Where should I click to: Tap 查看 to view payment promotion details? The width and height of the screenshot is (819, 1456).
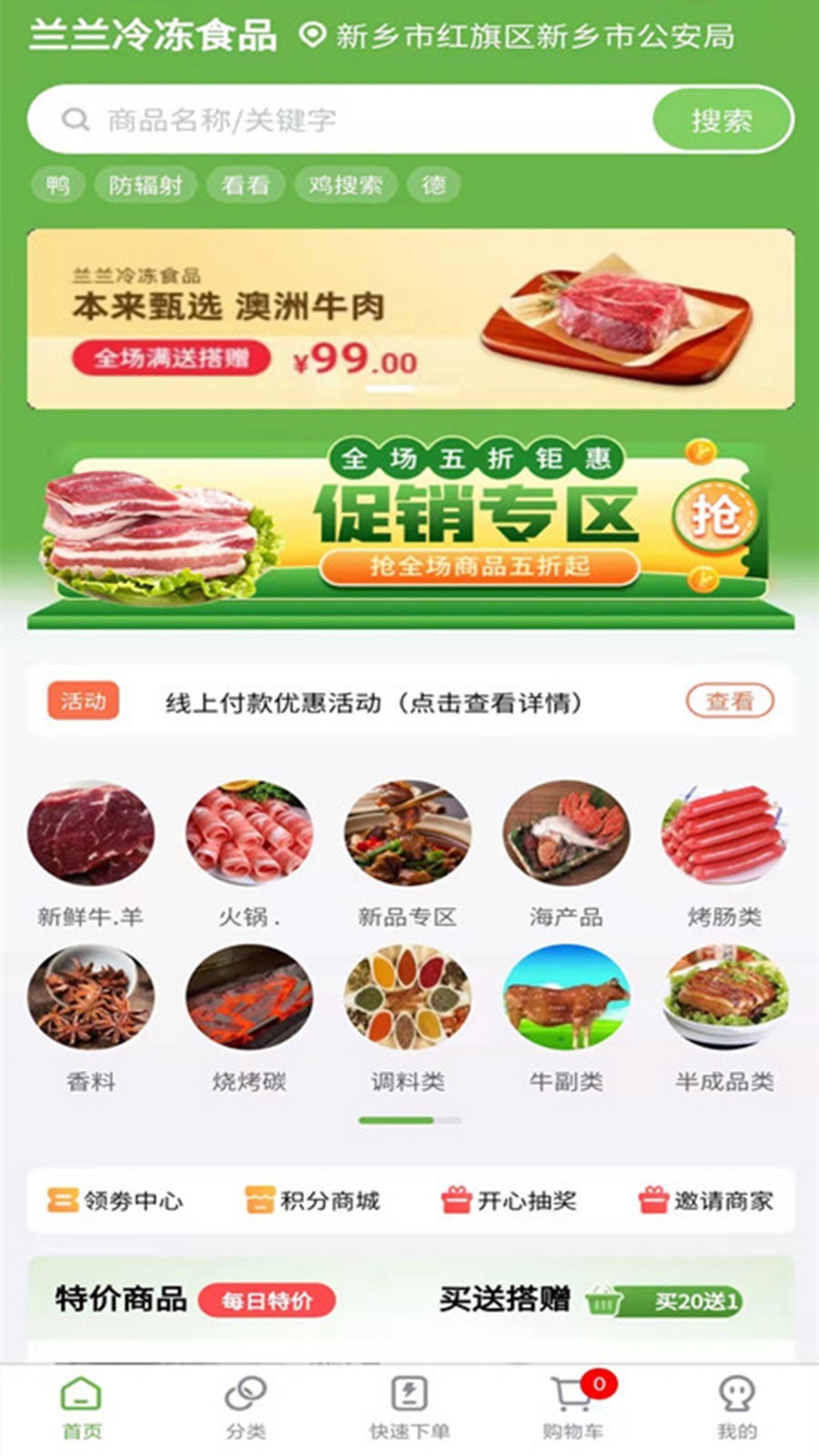[x=732, y=702]
